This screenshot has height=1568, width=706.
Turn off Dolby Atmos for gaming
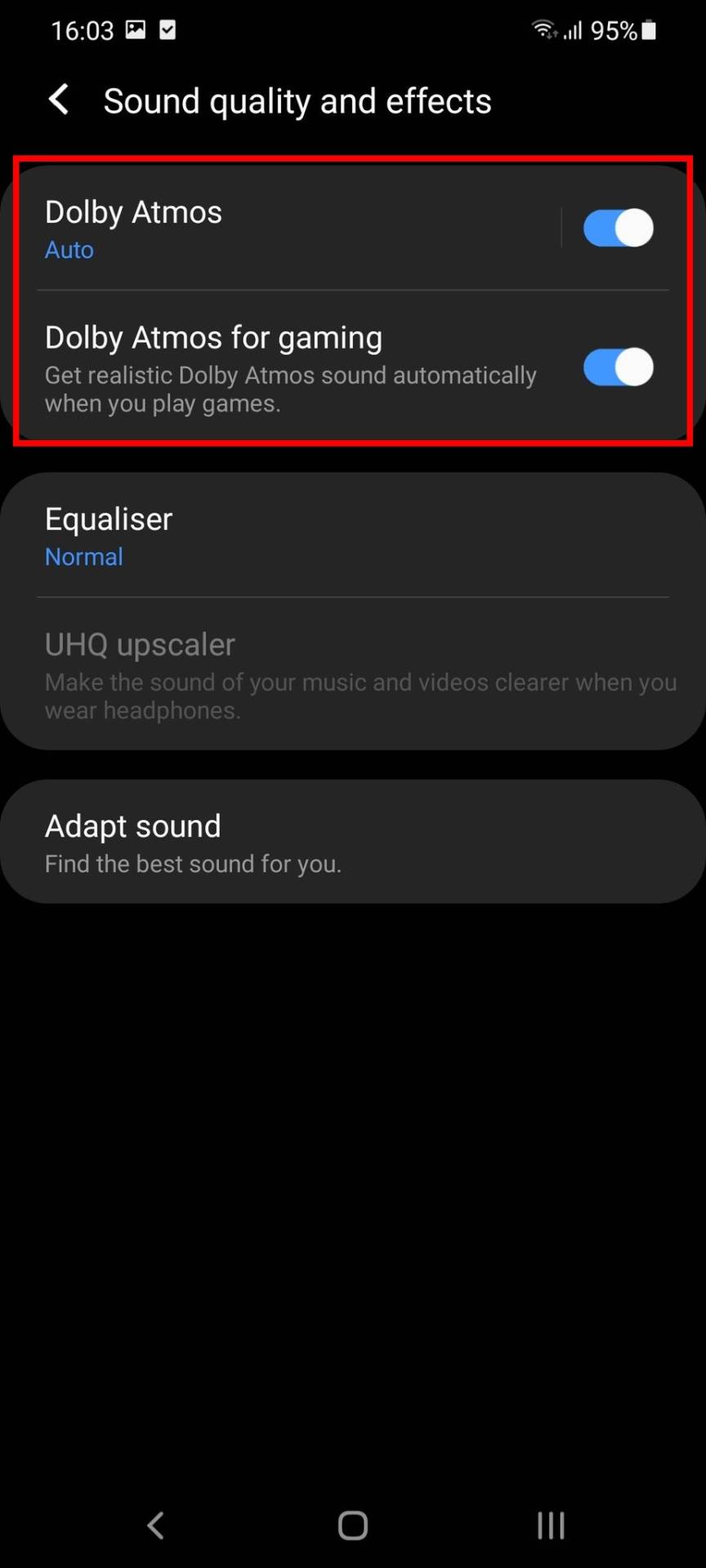coord(618,367)
